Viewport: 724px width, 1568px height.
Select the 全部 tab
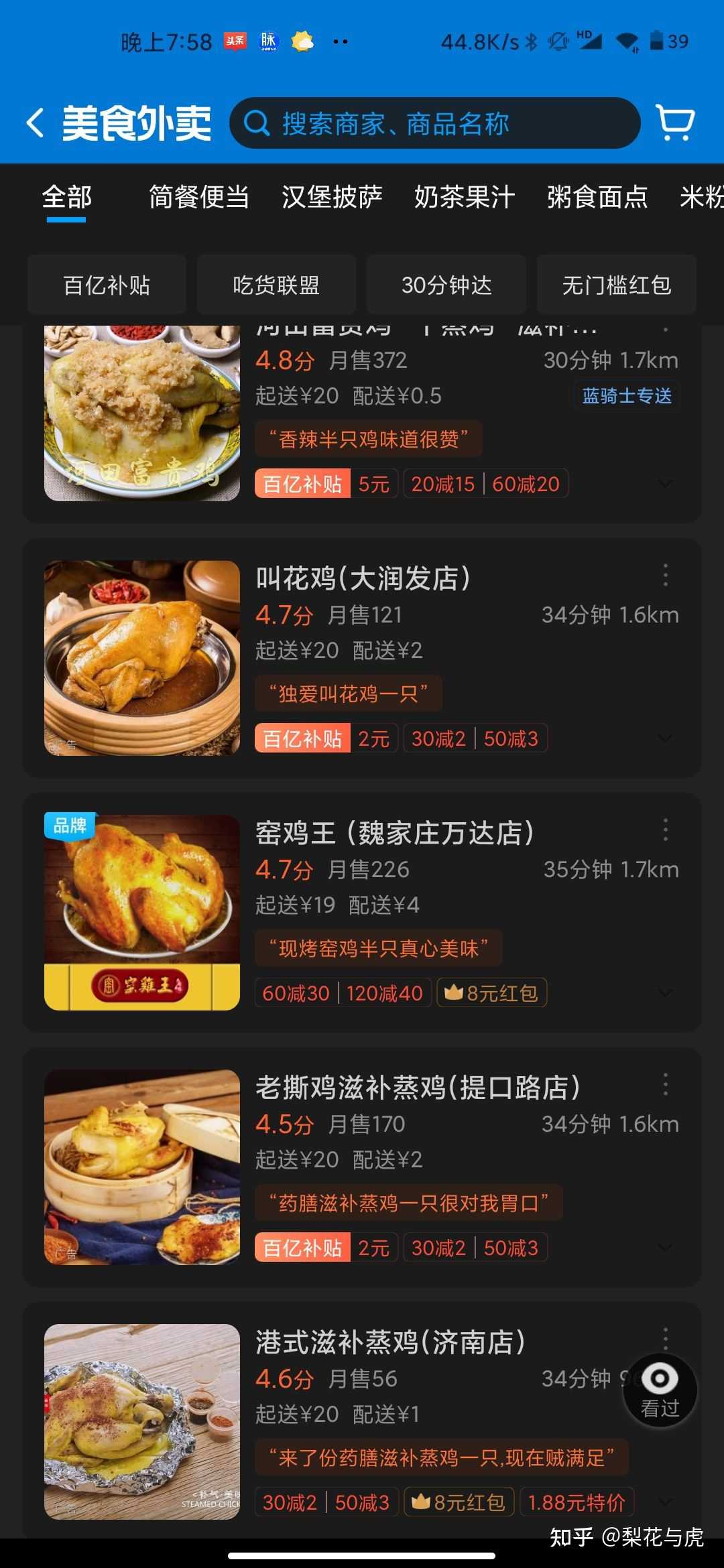pyautogui.click(x=66, y=197)
